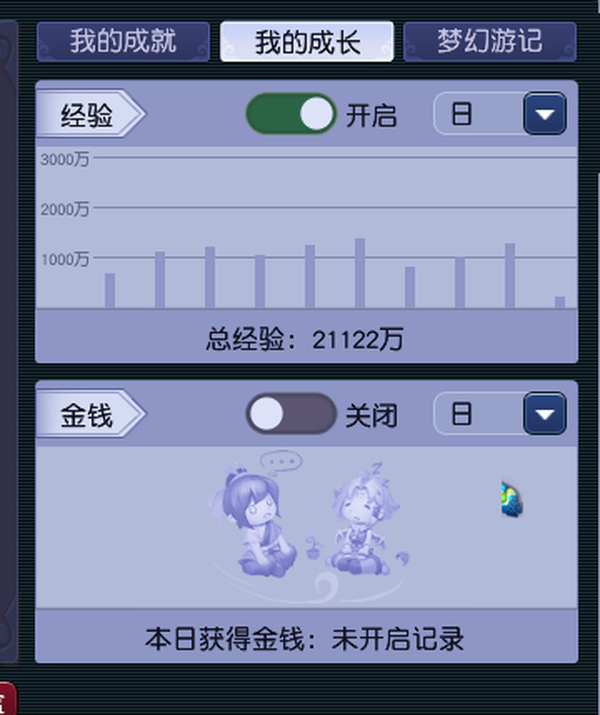Expand the 日 dropdown in 金钱 section
This screenshot has height=715, width=600.
coord(544,413)
